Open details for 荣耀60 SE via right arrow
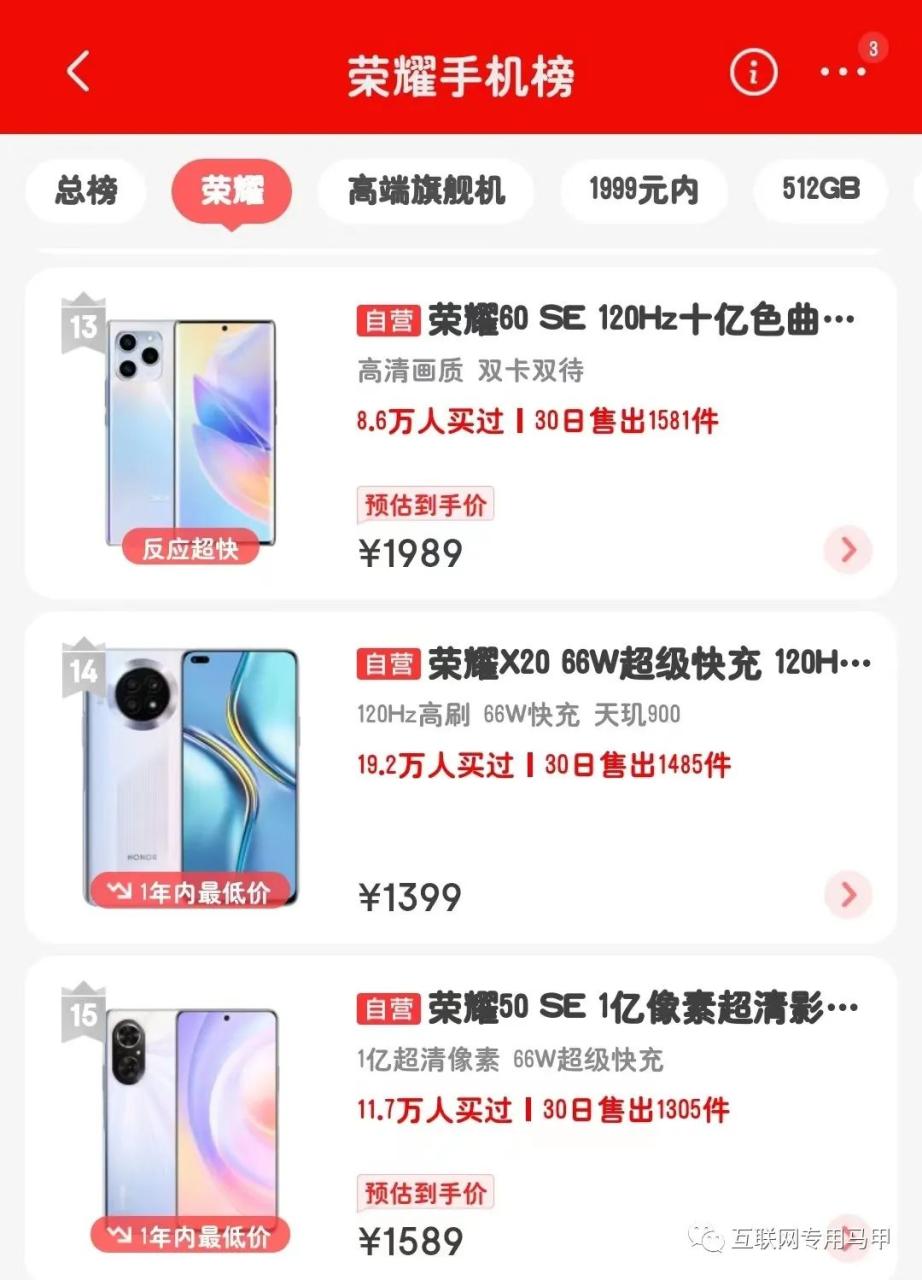922x1280 pixels. pyautogui.click(x=848, y=550)
